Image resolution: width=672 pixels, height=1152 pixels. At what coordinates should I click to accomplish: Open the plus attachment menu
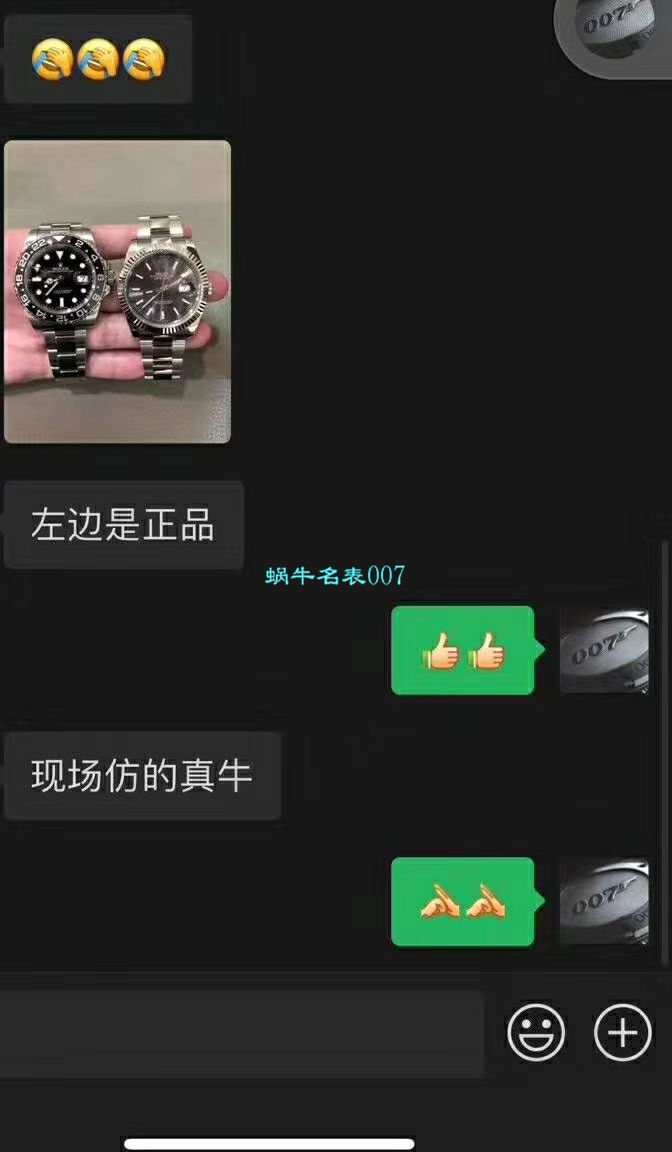[622, 1032]
